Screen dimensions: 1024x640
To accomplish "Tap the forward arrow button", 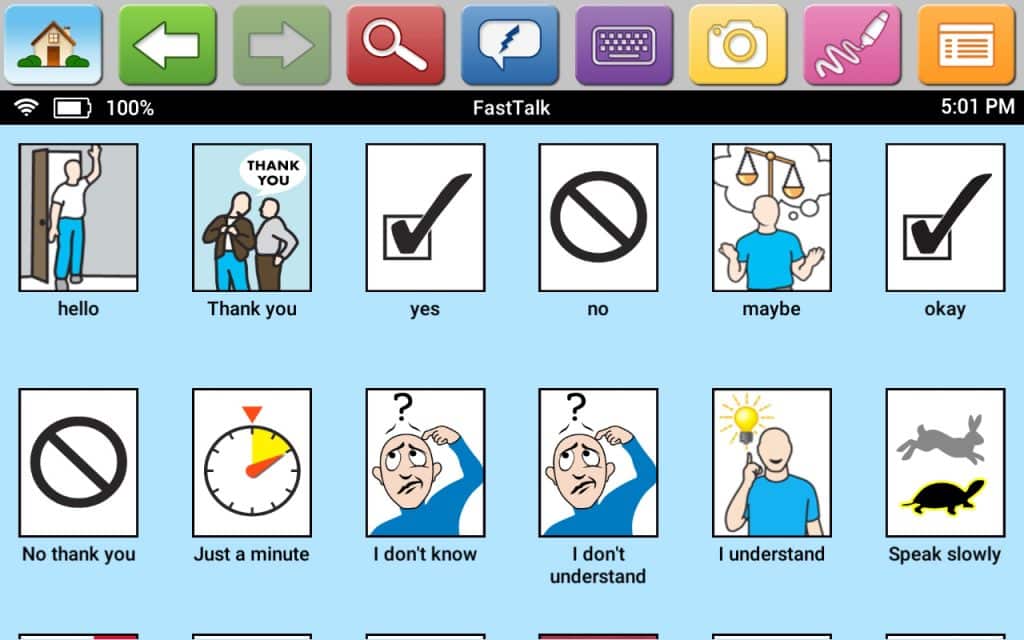I will 281,45.
